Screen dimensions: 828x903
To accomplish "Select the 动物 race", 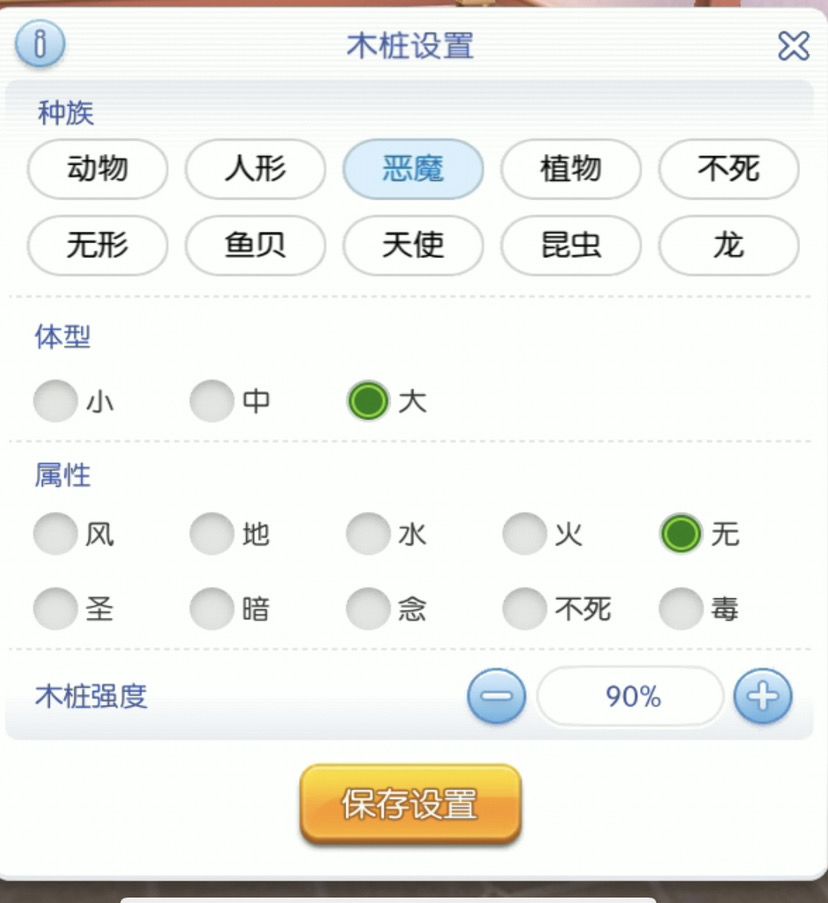I will pyautogui.click(x=97, y=170).
